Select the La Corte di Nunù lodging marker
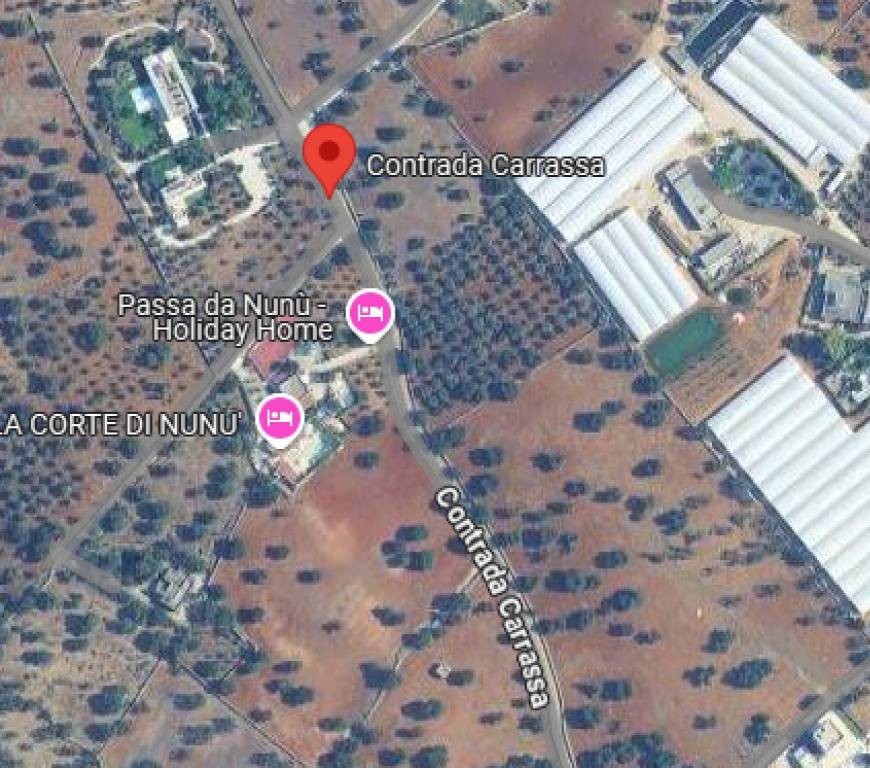The height and width of the screenshot is (768, 870). click(280, 416)
